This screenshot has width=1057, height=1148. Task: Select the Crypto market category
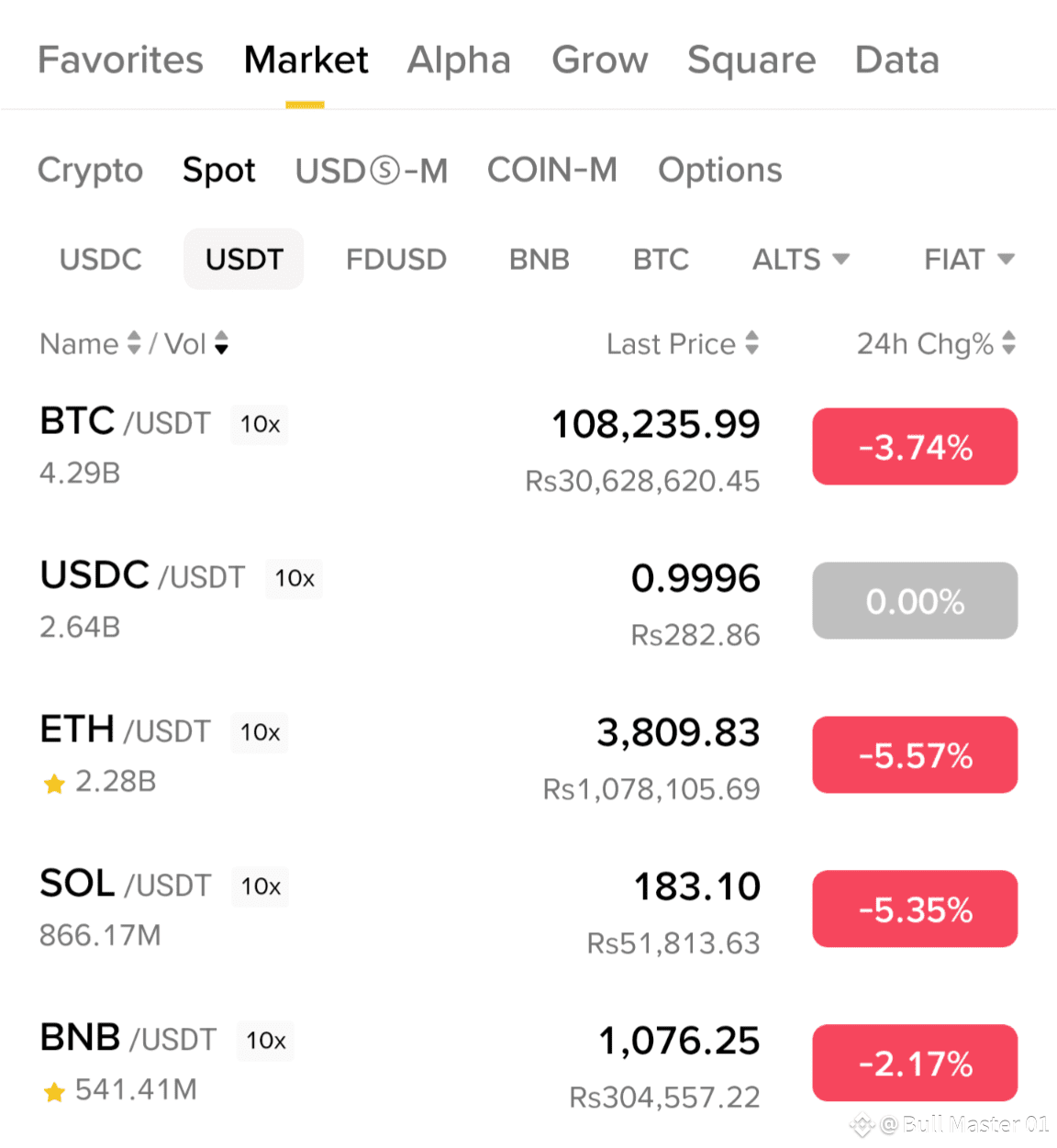90,170
